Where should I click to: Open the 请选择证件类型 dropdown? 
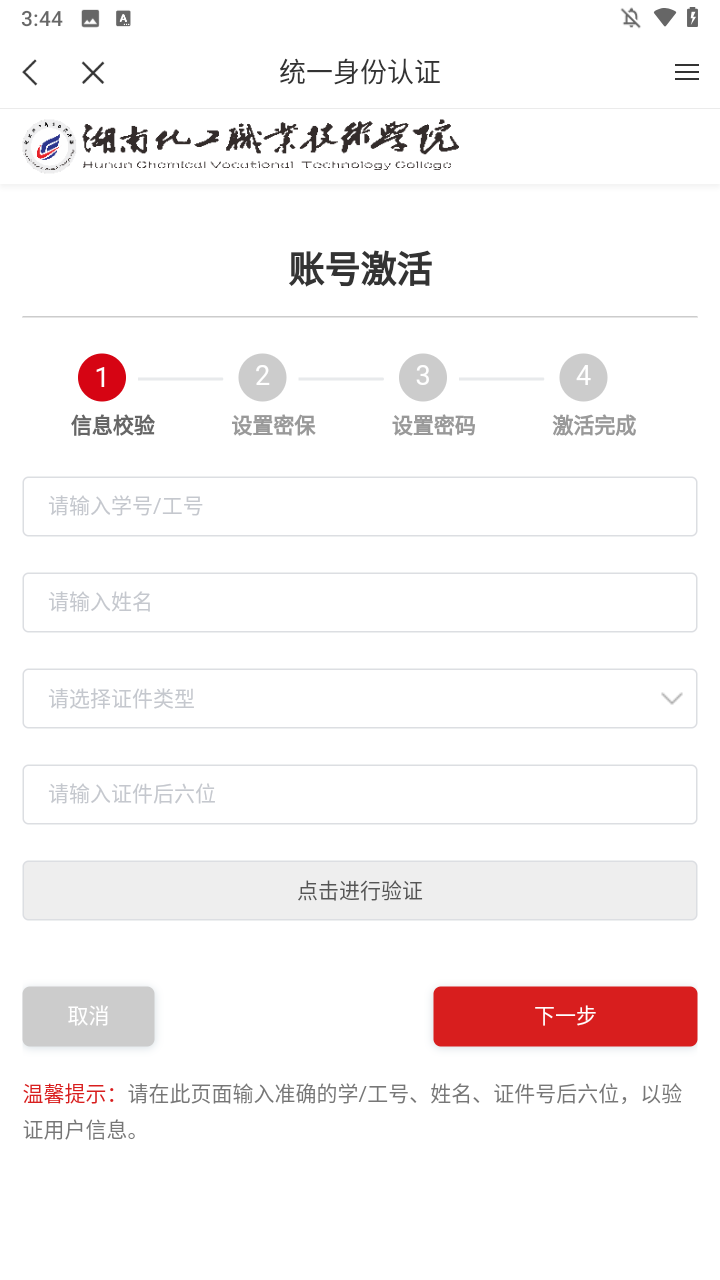360,698
